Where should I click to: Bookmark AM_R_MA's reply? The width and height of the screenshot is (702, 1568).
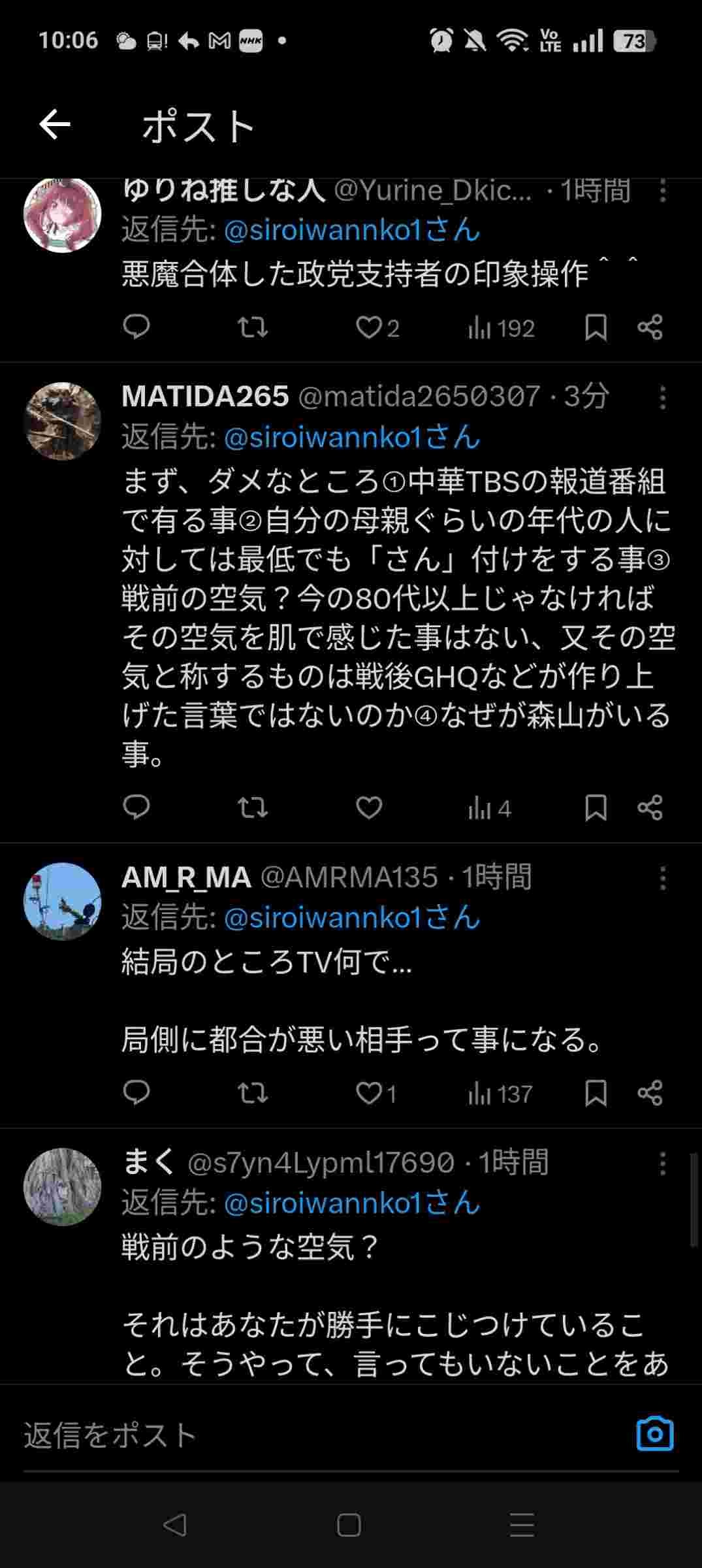point(596,1093)
